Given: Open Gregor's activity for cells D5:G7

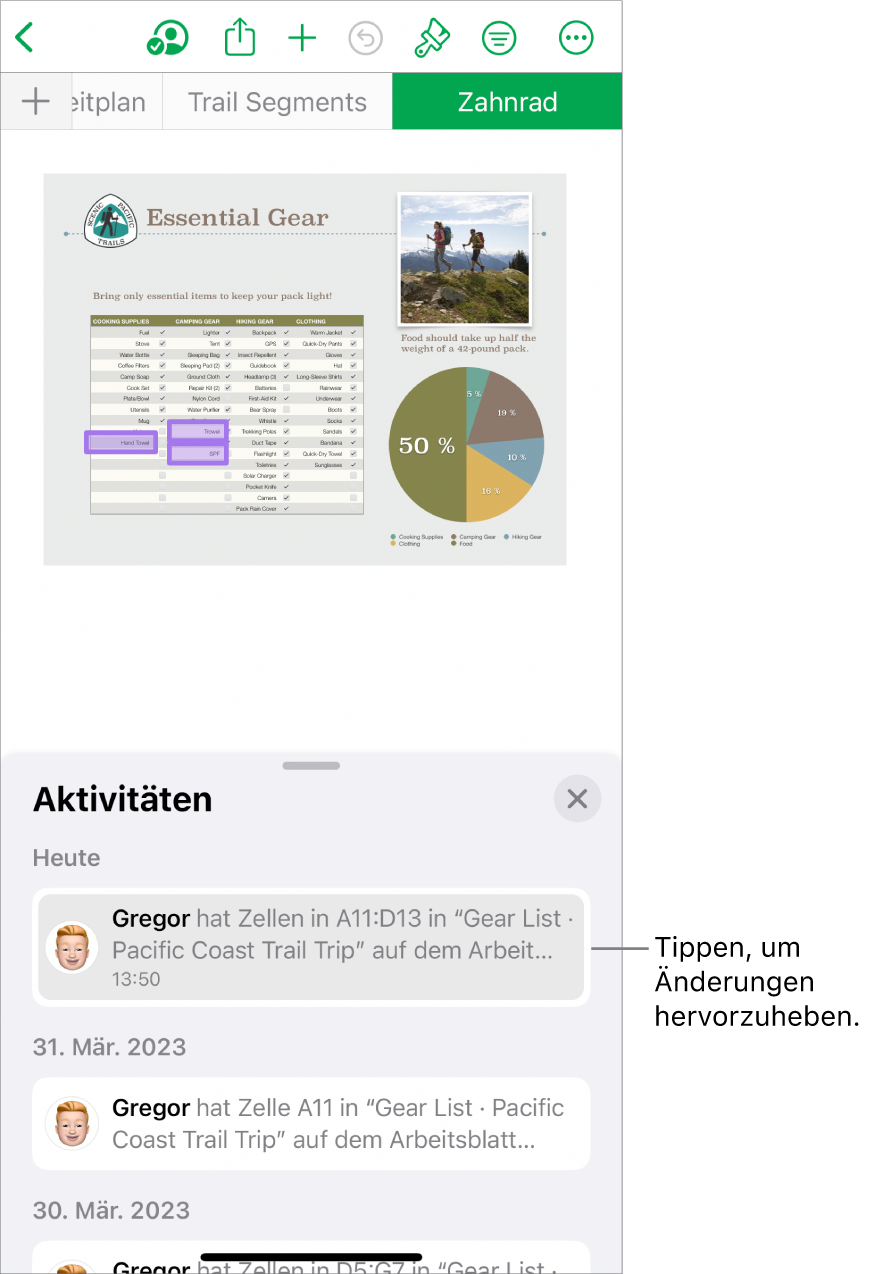Looking at the screenshot, I should tap(311, 1260).
